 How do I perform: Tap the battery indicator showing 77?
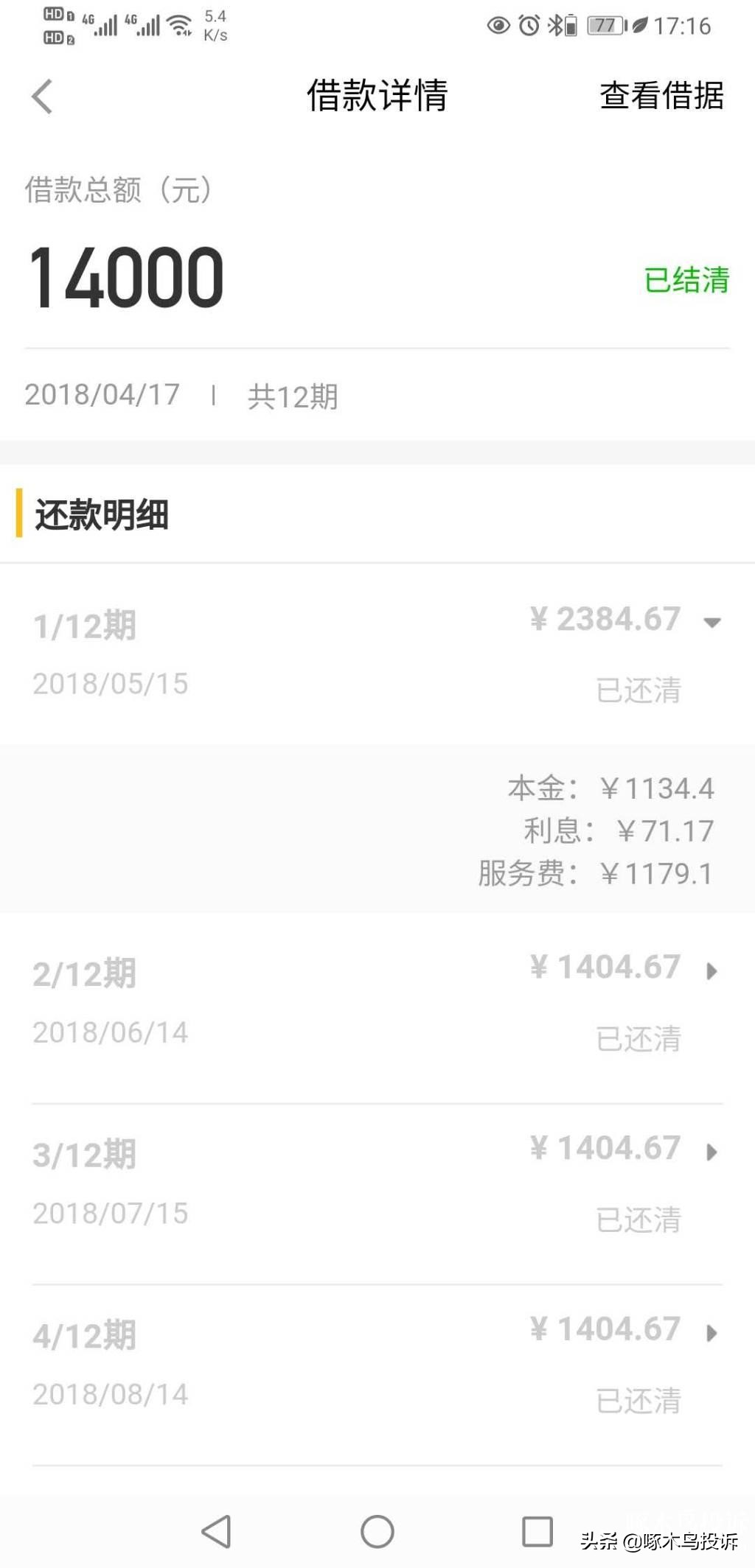point(605,26)
